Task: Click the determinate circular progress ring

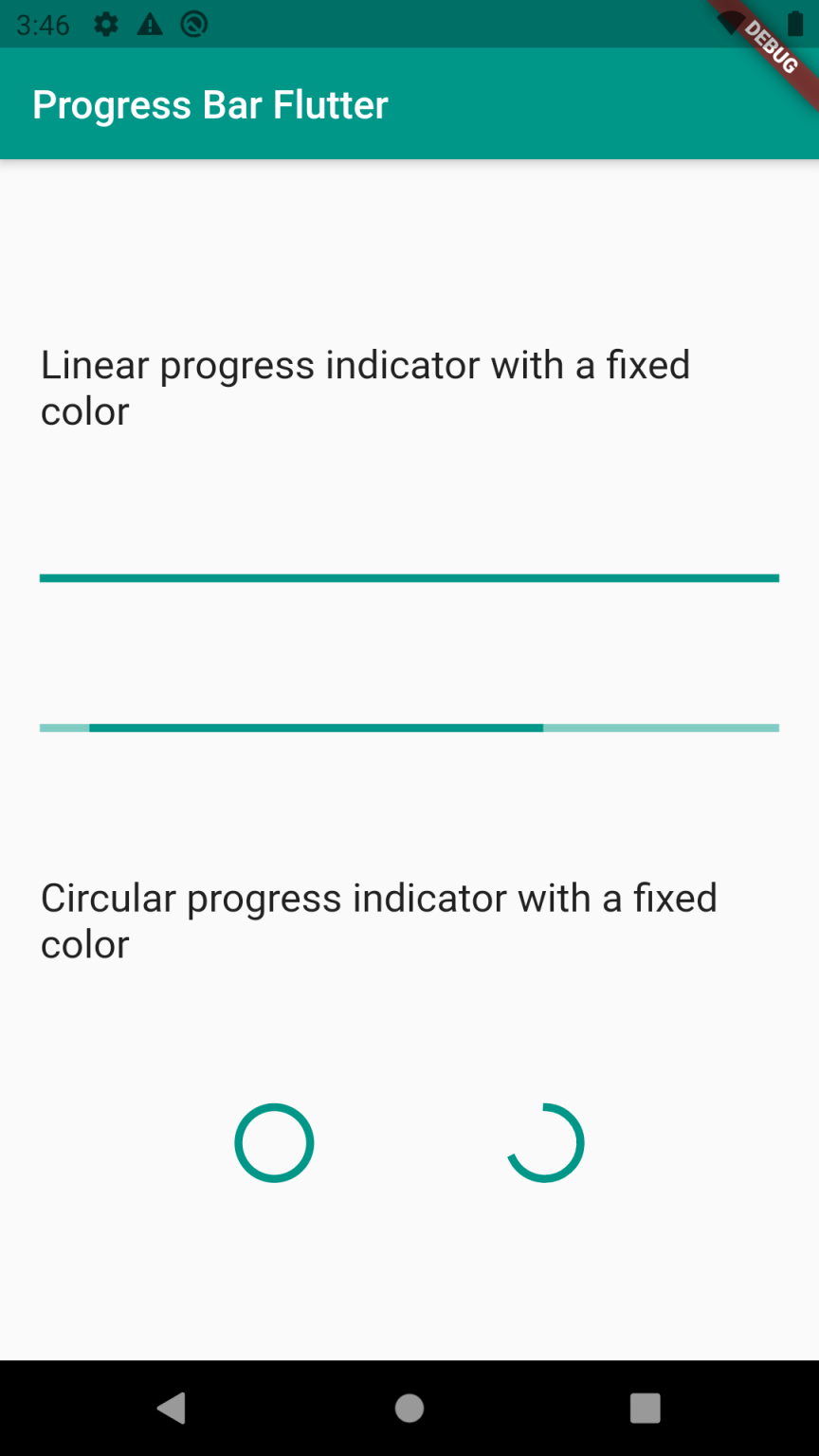Action: point(274,1142)
